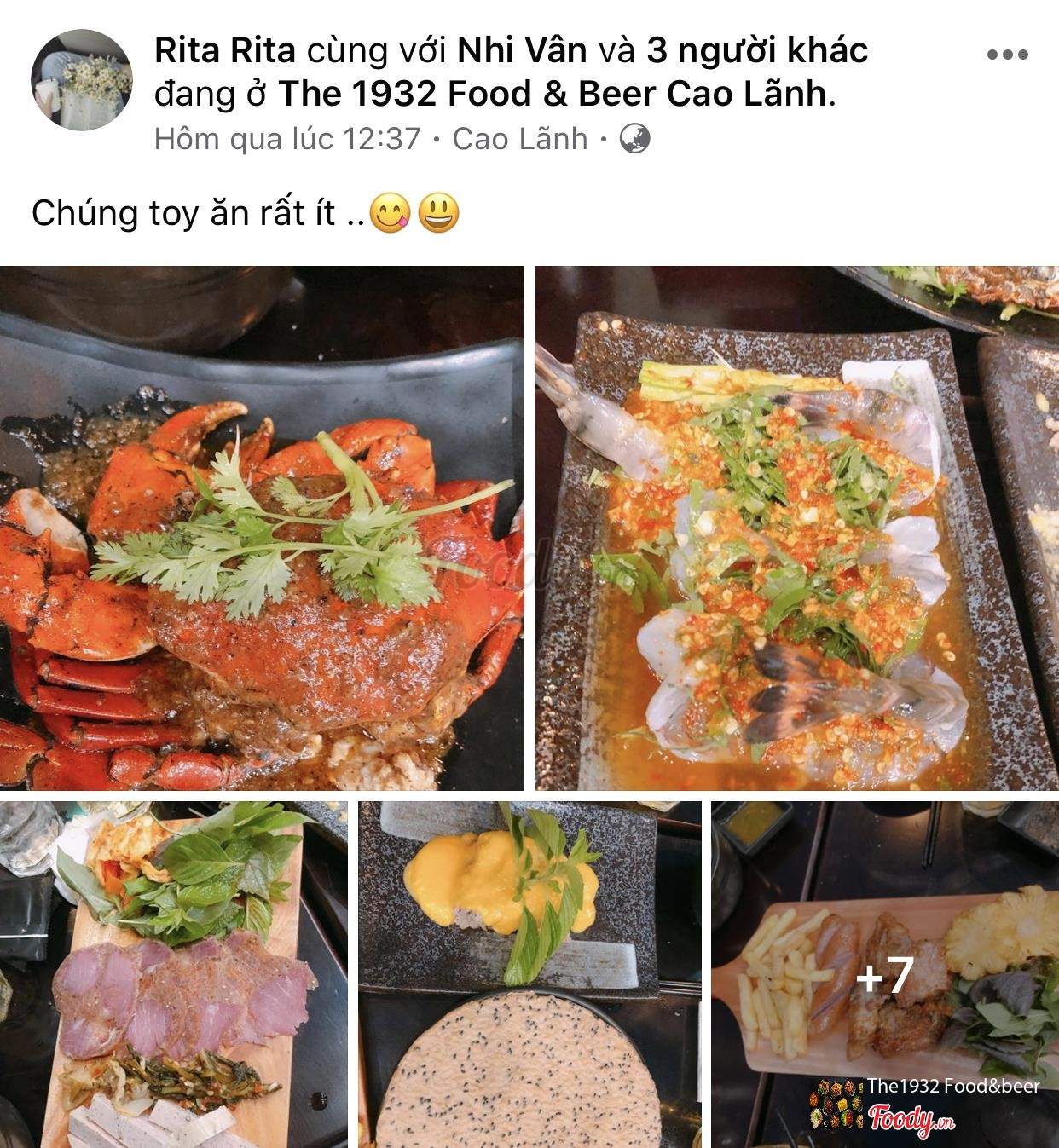The image size is (1059, 1148).
Task: Open The 1932 Food & Beer Cao Lãnh page
Action: click(x=553, y=94)
